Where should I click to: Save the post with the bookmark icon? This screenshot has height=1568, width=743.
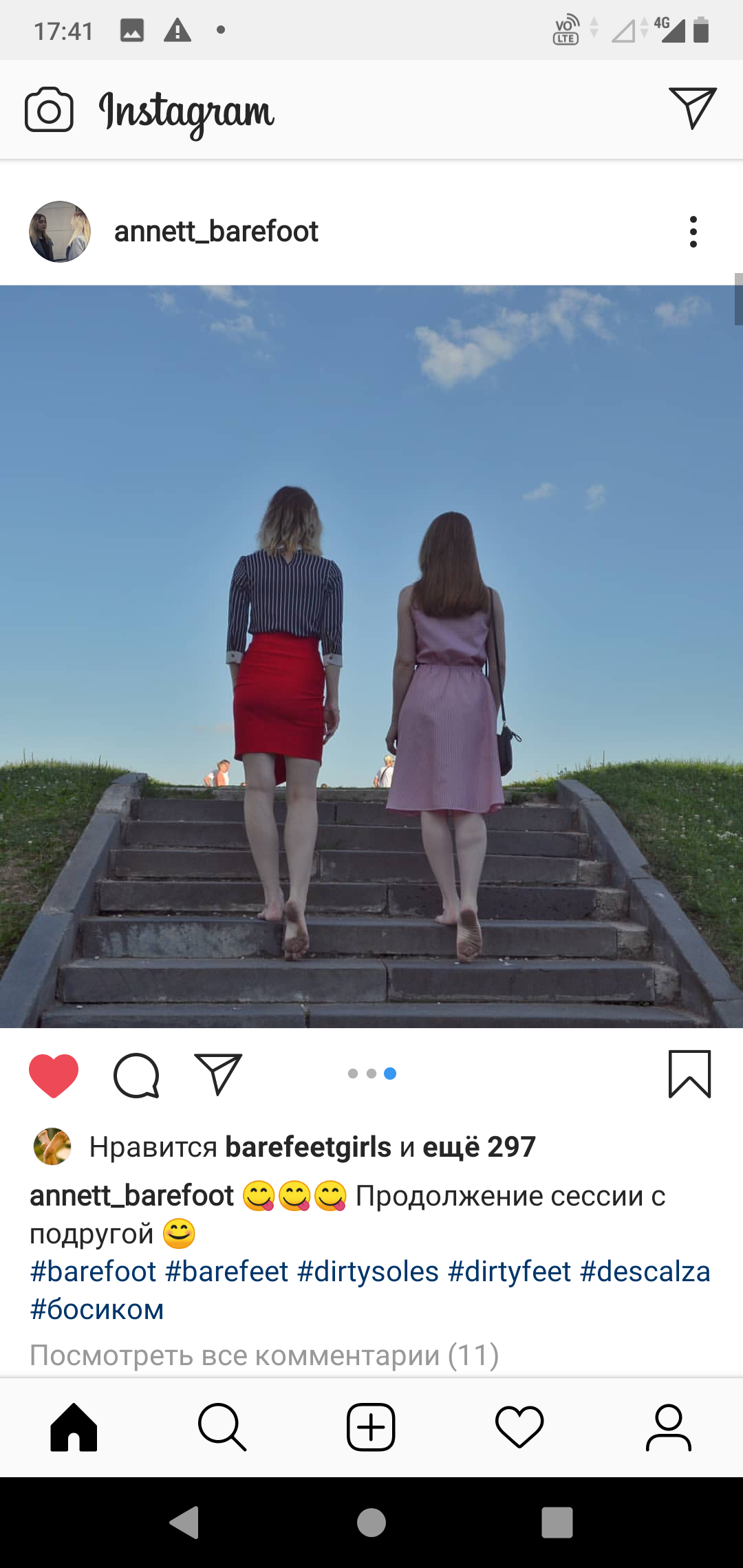tap(690, 1074)
